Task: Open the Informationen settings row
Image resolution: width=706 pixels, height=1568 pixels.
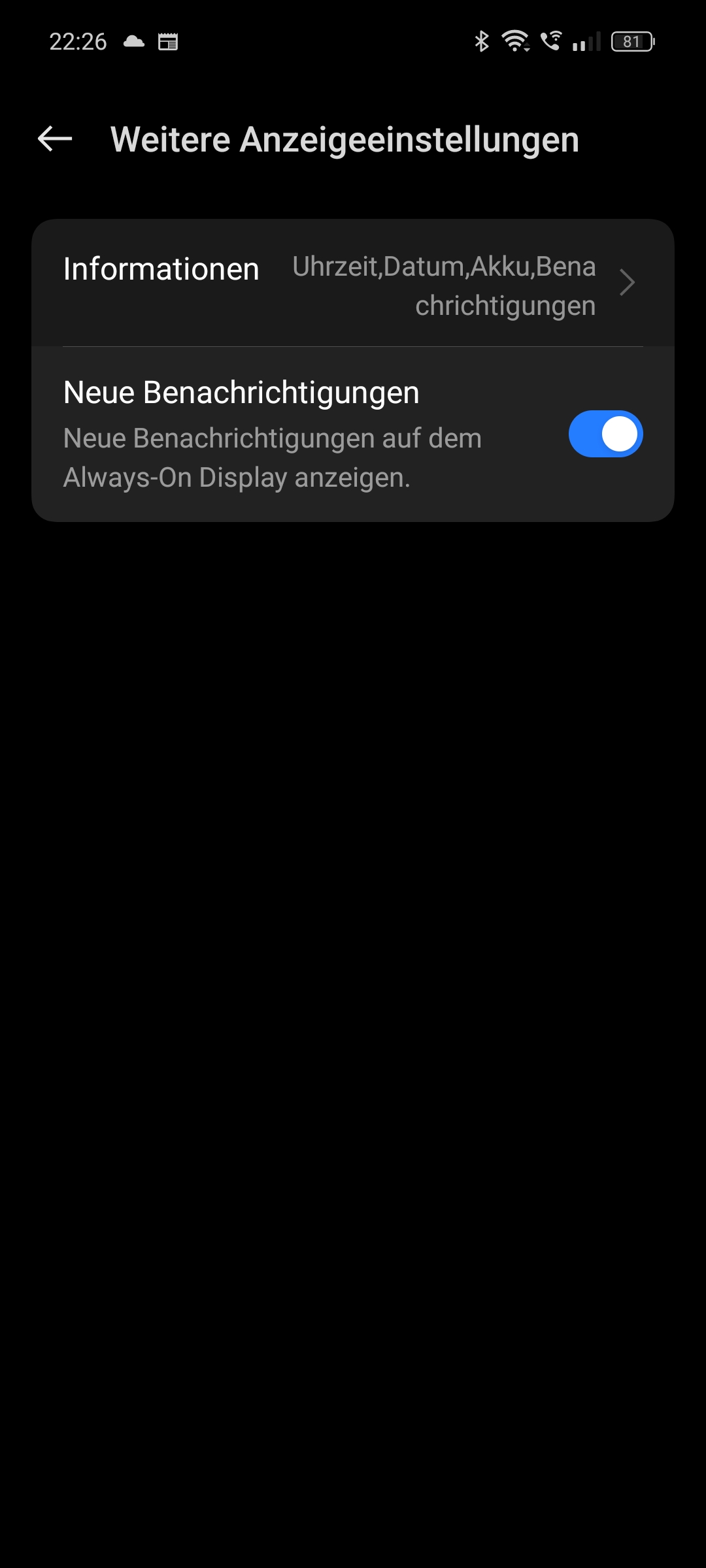Action: [352, 284]
